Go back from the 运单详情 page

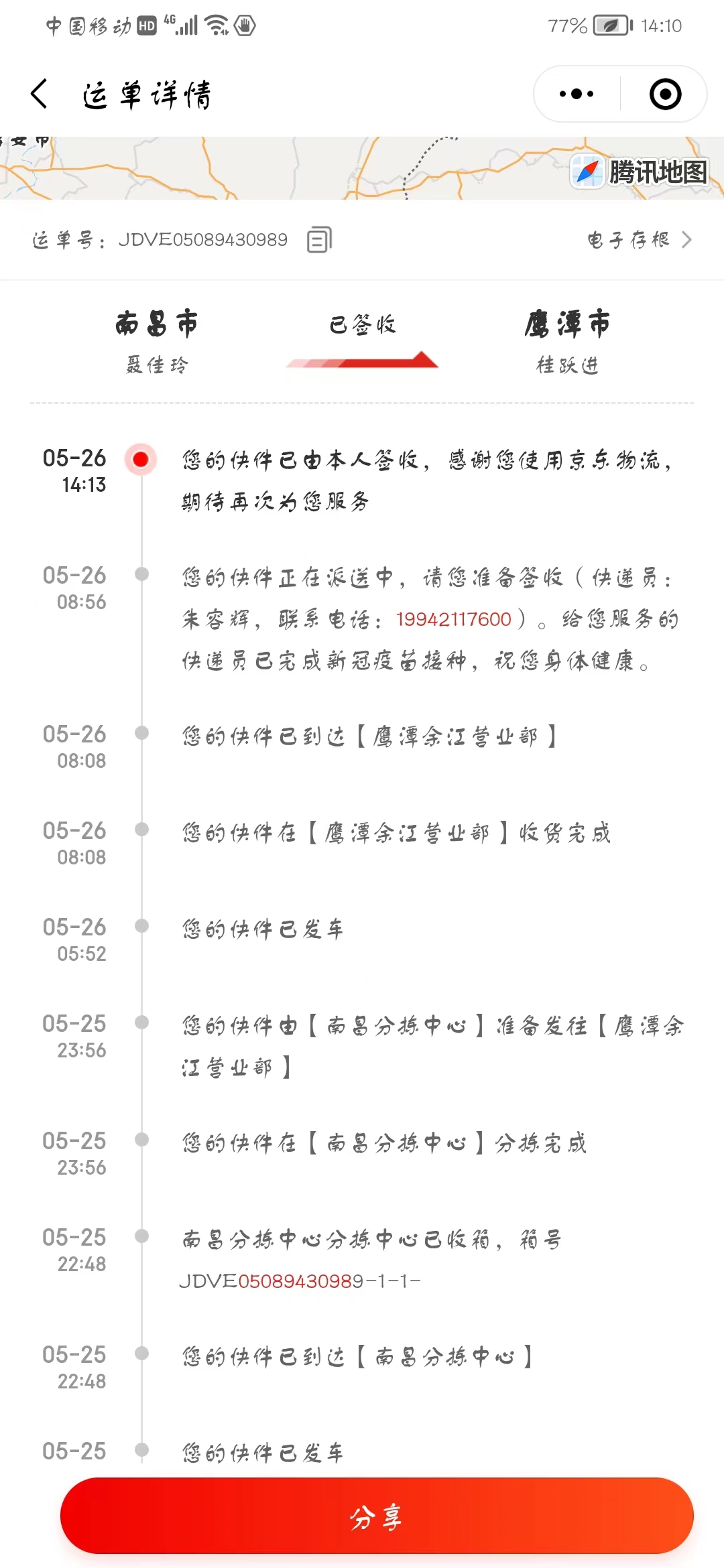point(40,93)
